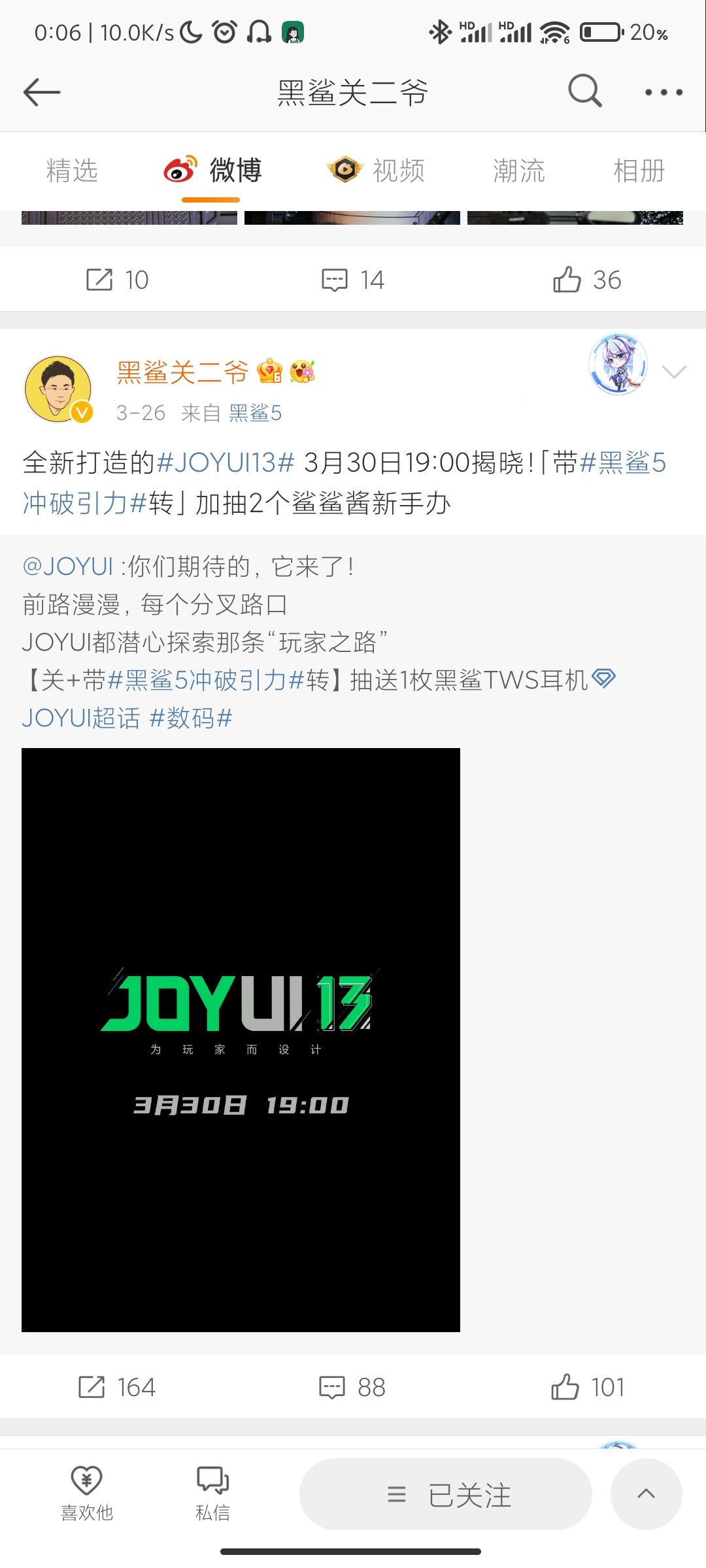Repost the JOYUI13 post with 164 reposts

(117, 1387)
